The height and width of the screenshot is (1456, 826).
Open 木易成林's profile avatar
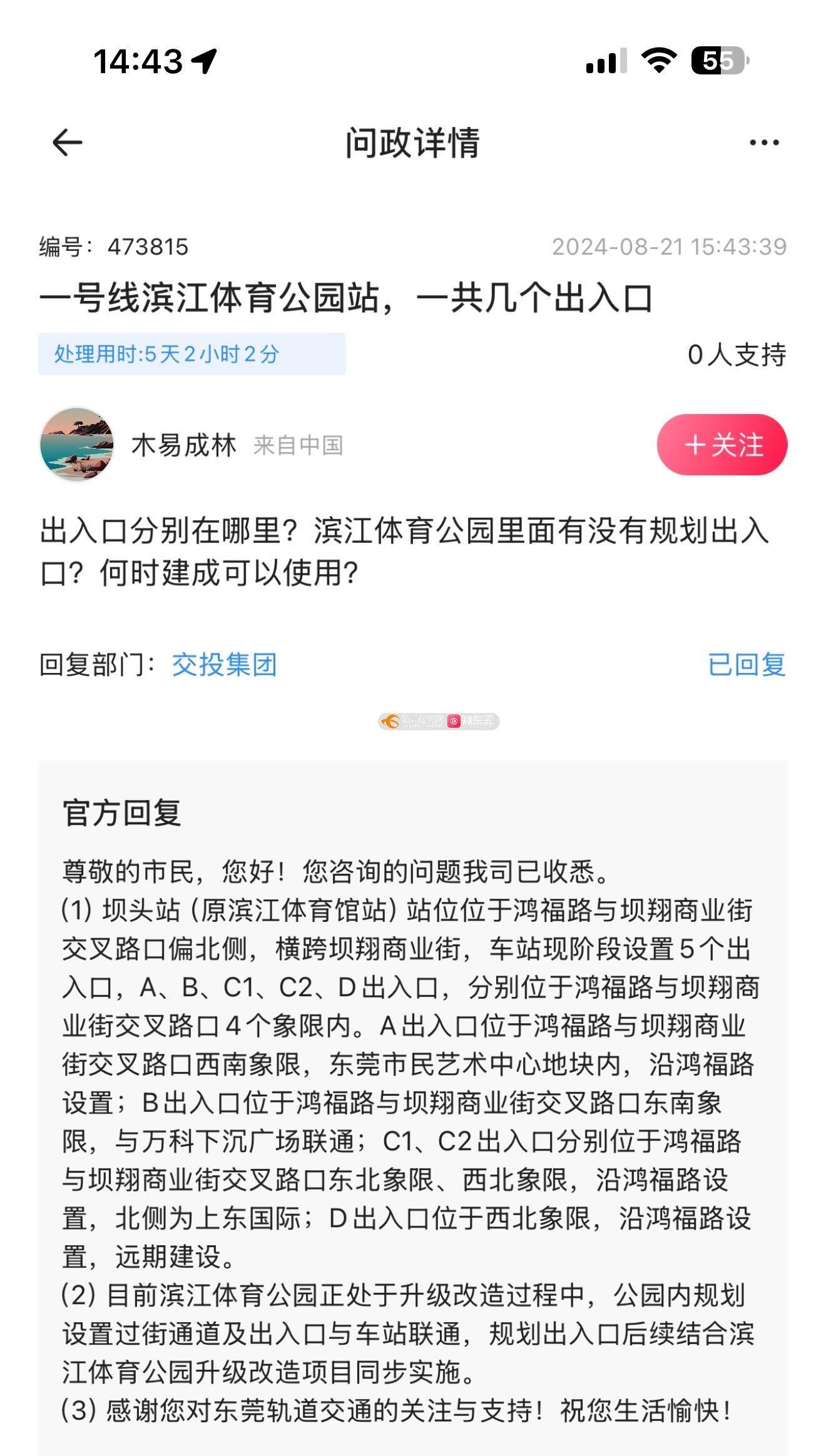coord(77,445)
